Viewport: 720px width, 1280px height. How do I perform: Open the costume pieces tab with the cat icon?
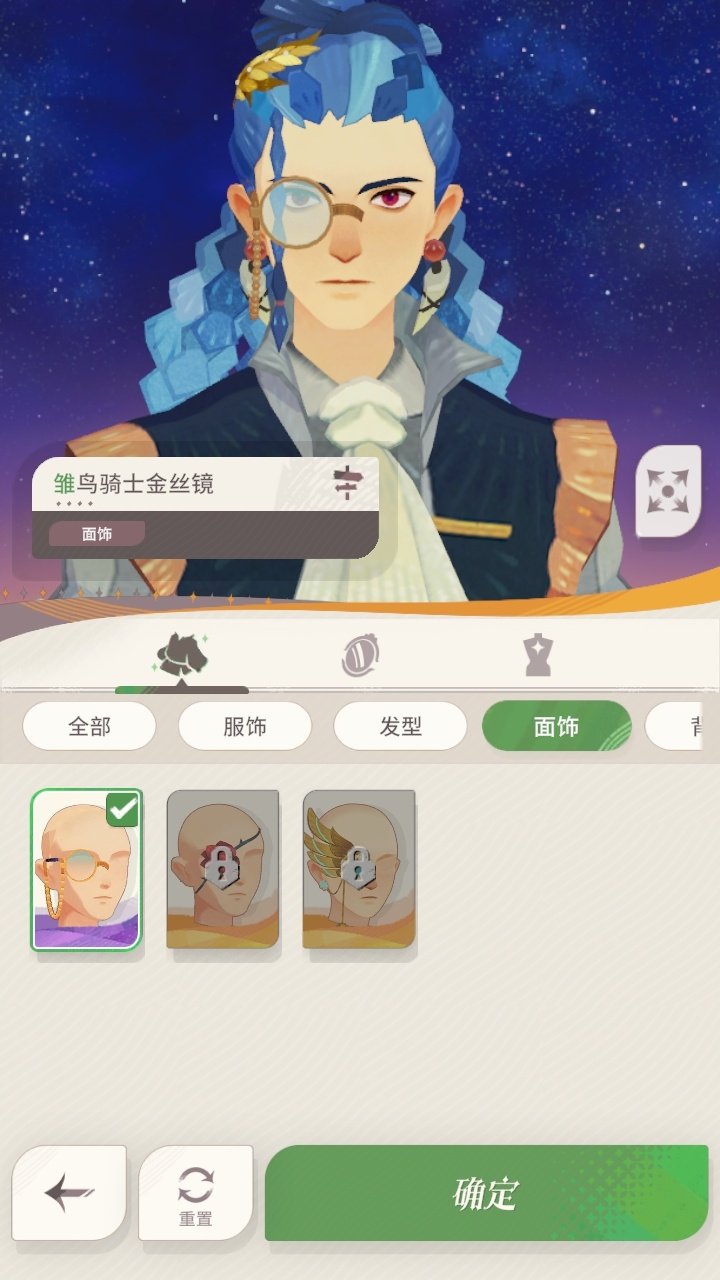181,655
